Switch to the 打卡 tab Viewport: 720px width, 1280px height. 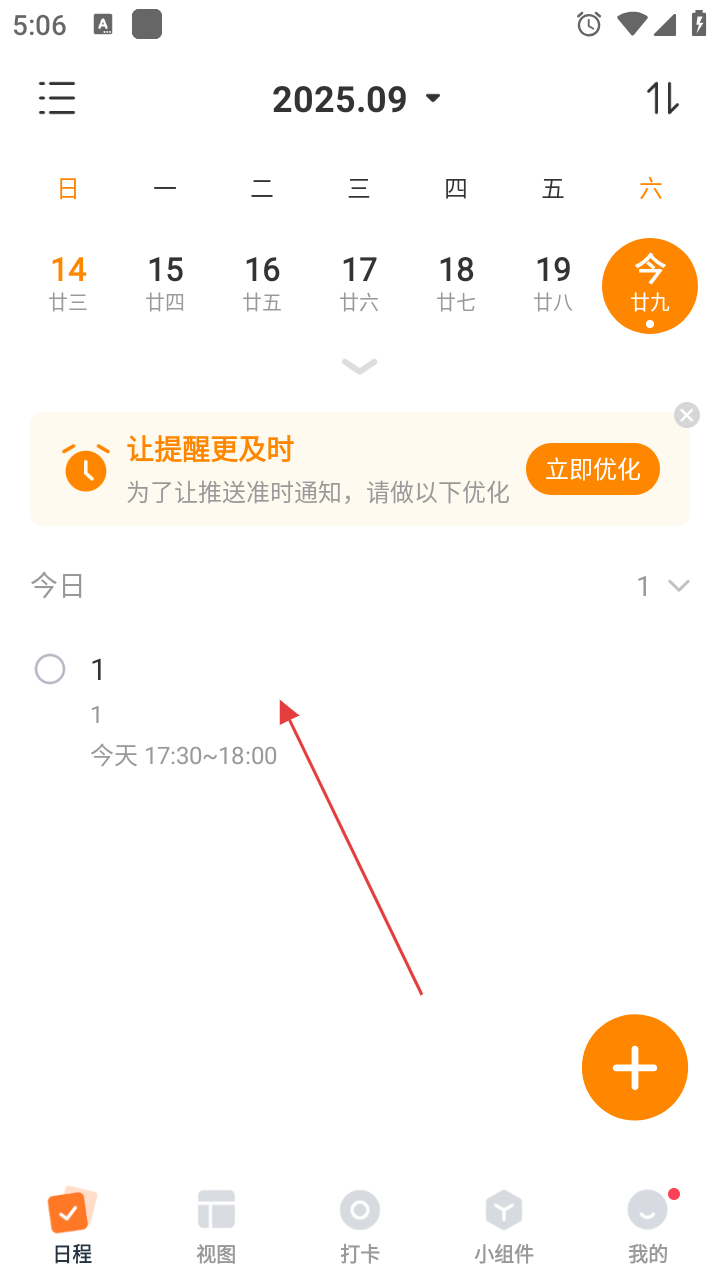(359, 1225)
